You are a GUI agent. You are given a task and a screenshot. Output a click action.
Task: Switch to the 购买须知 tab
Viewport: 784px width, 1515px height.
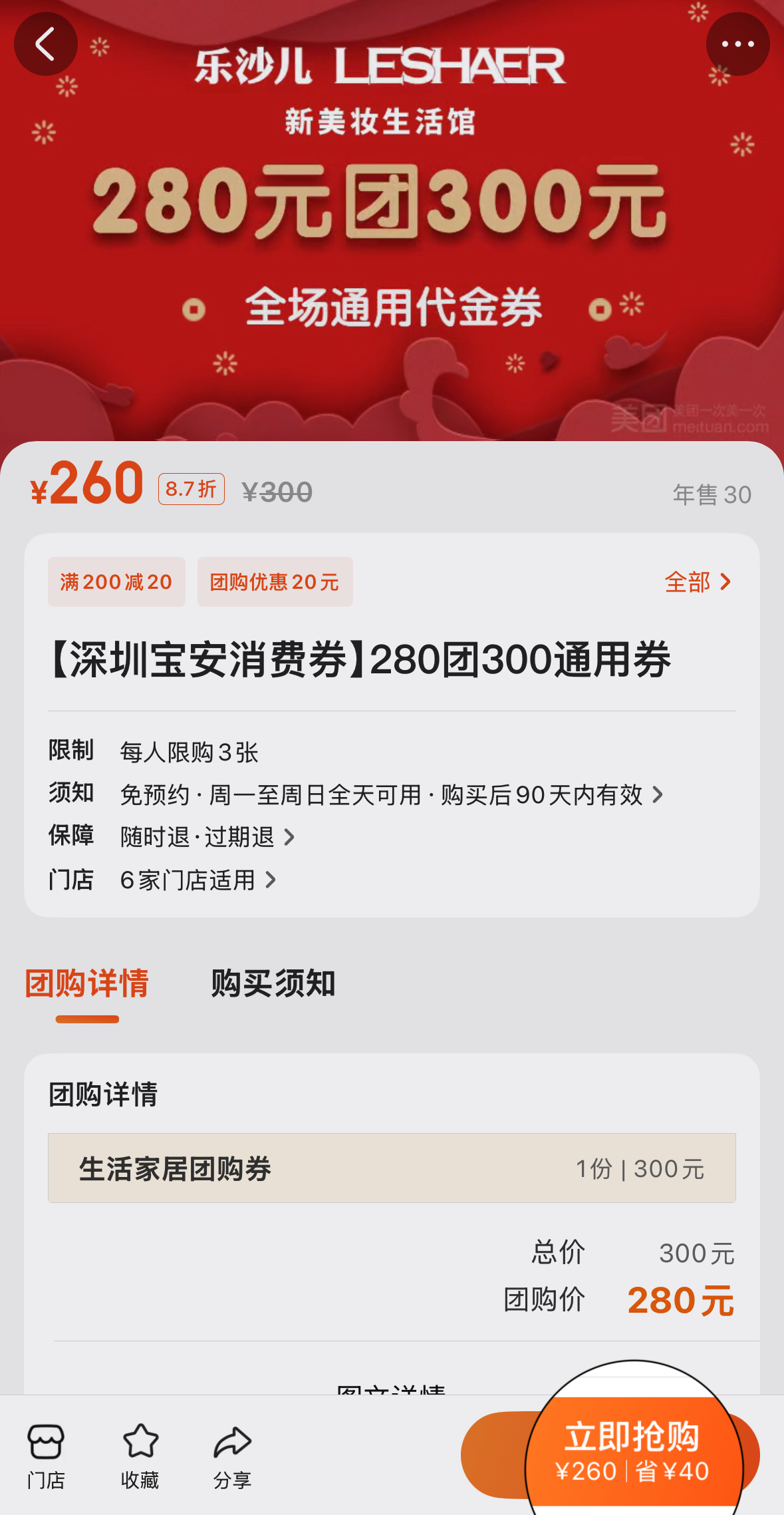pyautogui.click(x=273, y=983)
